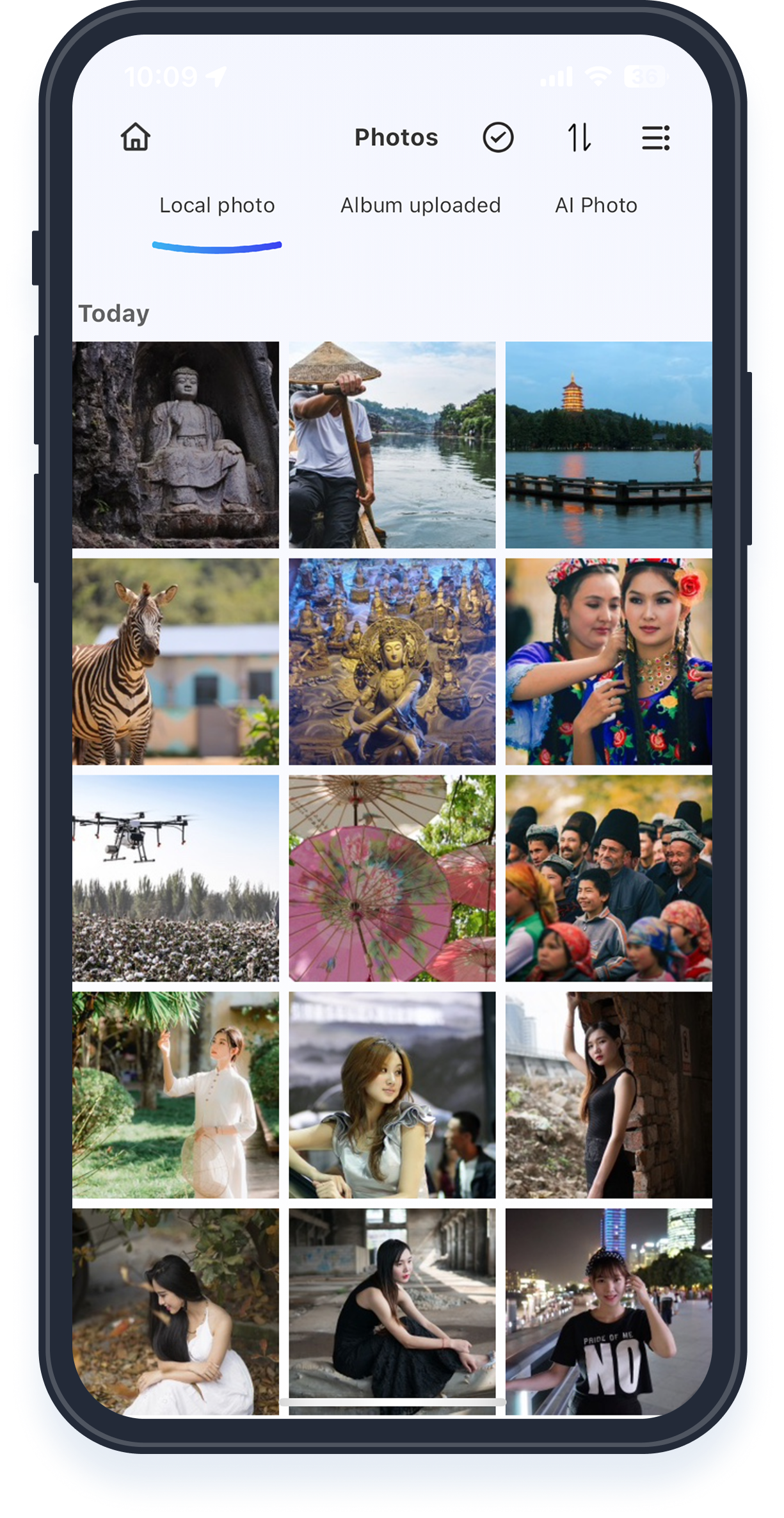The image size is (784, 1518).
Task: Open the woman by brick wall photo
Action: pos(609,1095)
